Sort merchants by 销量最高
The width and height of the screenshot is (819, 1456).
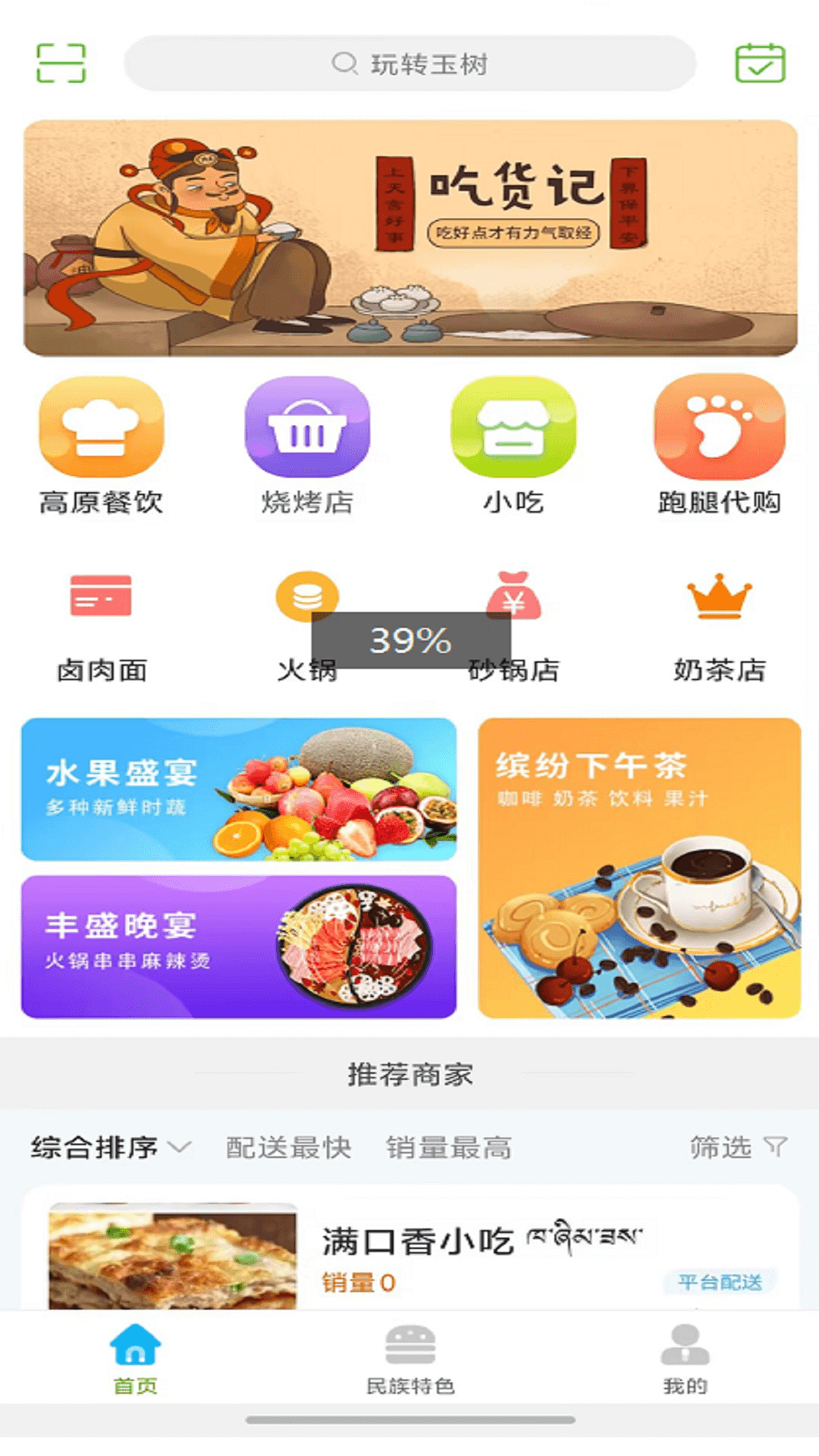[x=448, y=1147]
